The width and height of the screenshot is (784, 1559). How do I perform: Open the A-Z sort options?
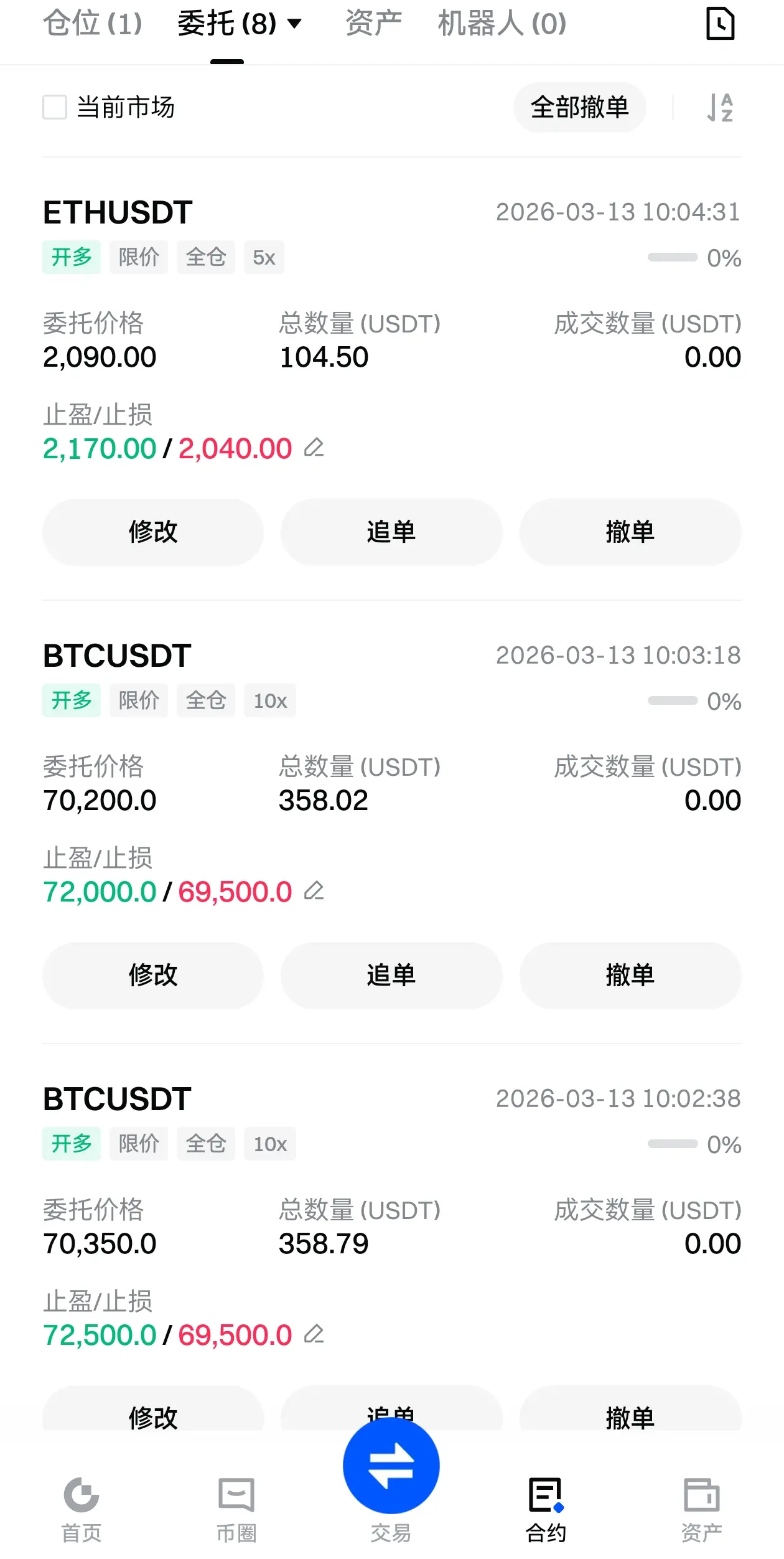[720, 107]
